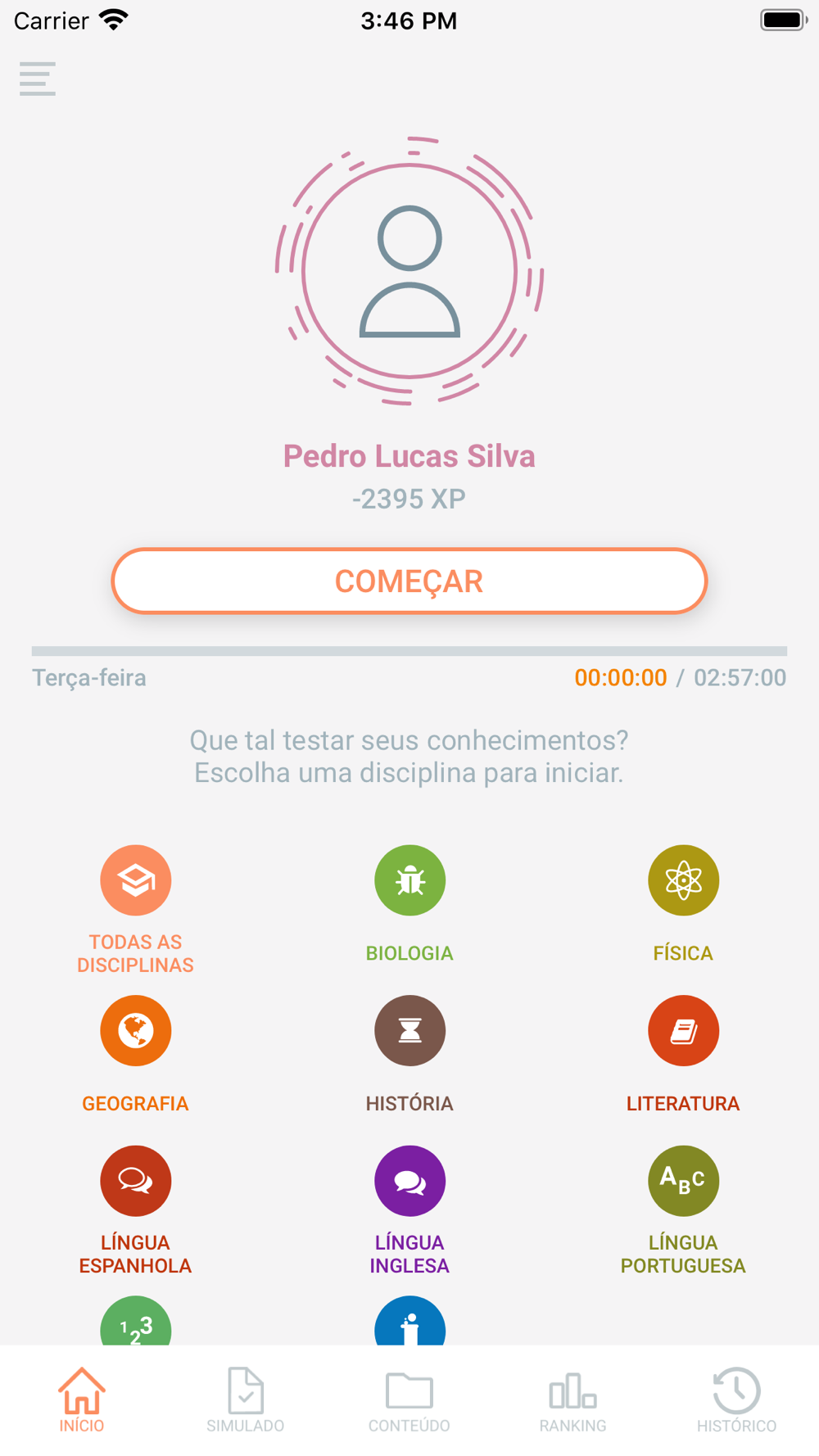Viewport: 819px width, 1456px height.
Task: Select Todas as Disciplinas
Action: 136,881
